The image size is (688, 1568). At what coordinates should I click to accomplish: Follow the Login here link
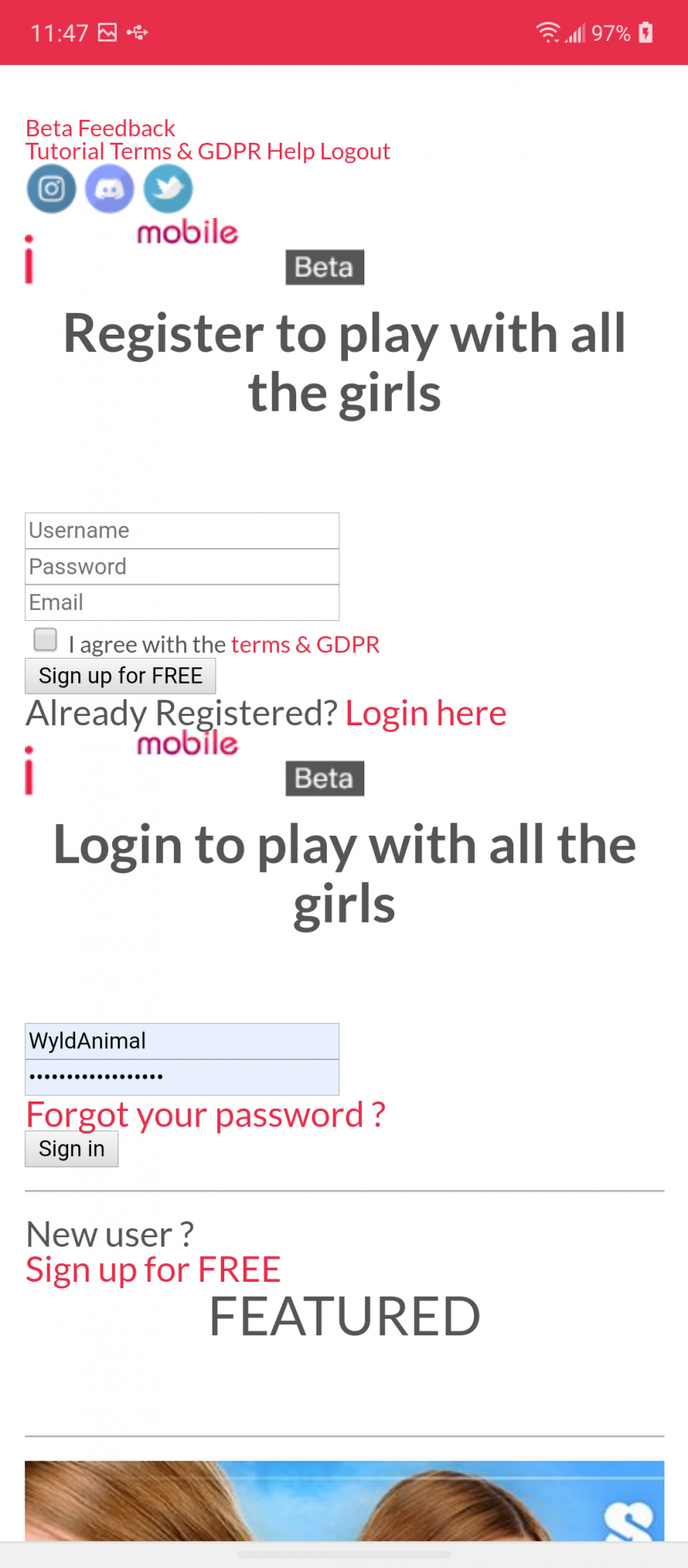425,713
